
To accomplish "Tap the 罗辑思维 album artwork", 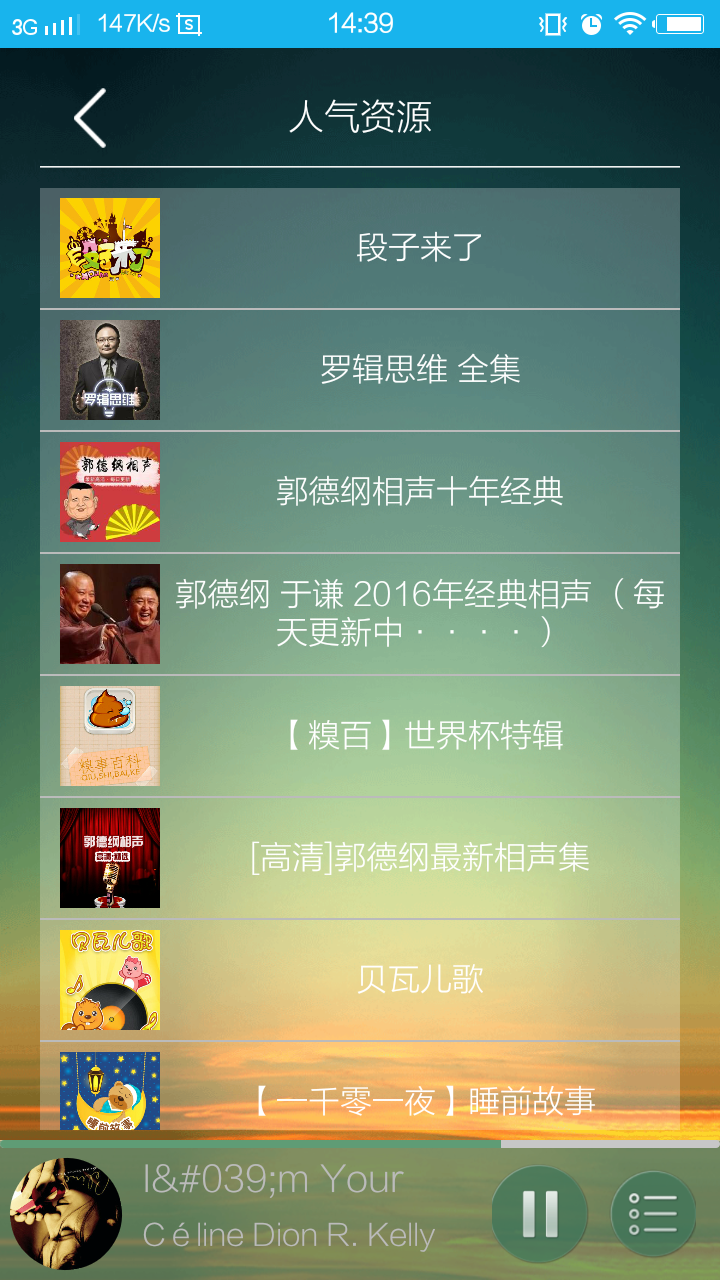I will tap(110, 368).
